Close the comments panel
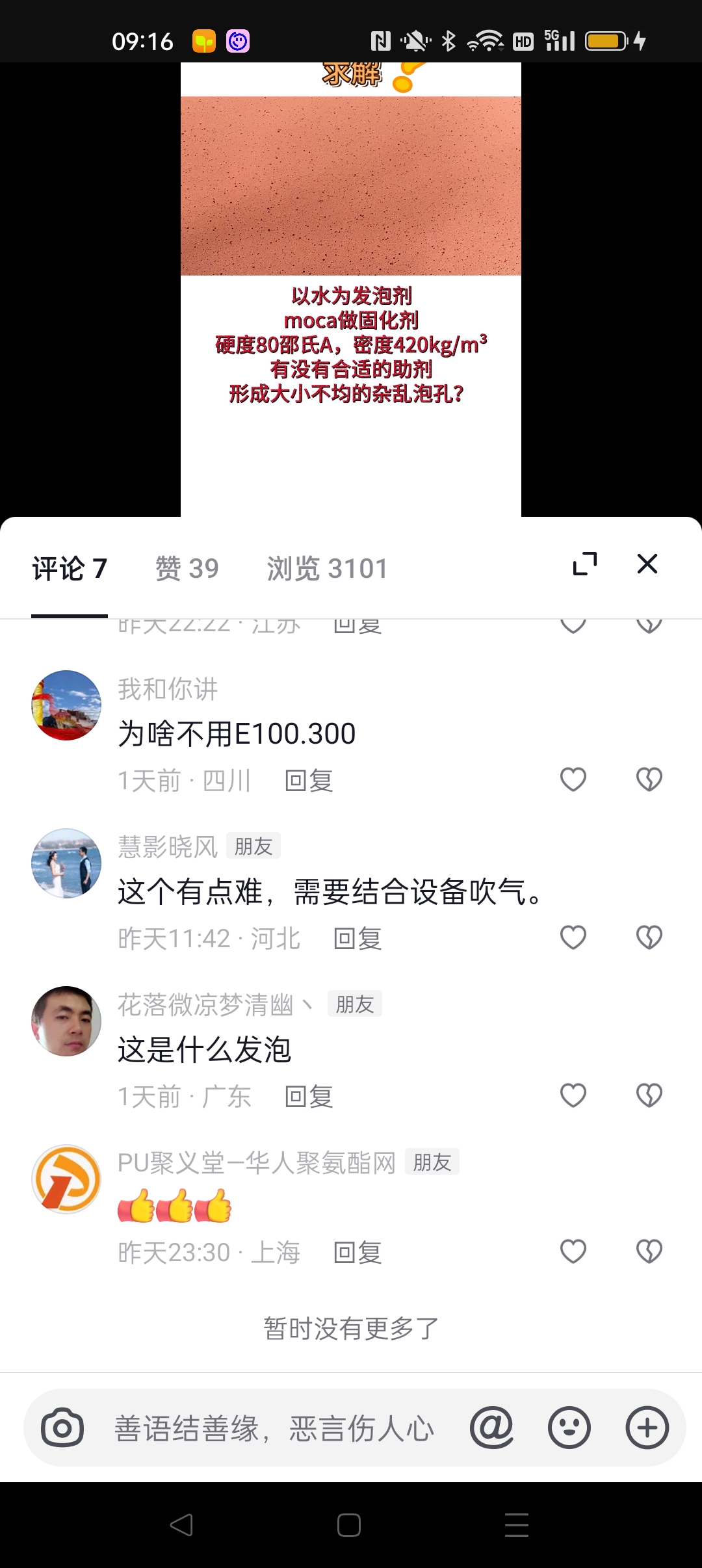 click(647, 564)
